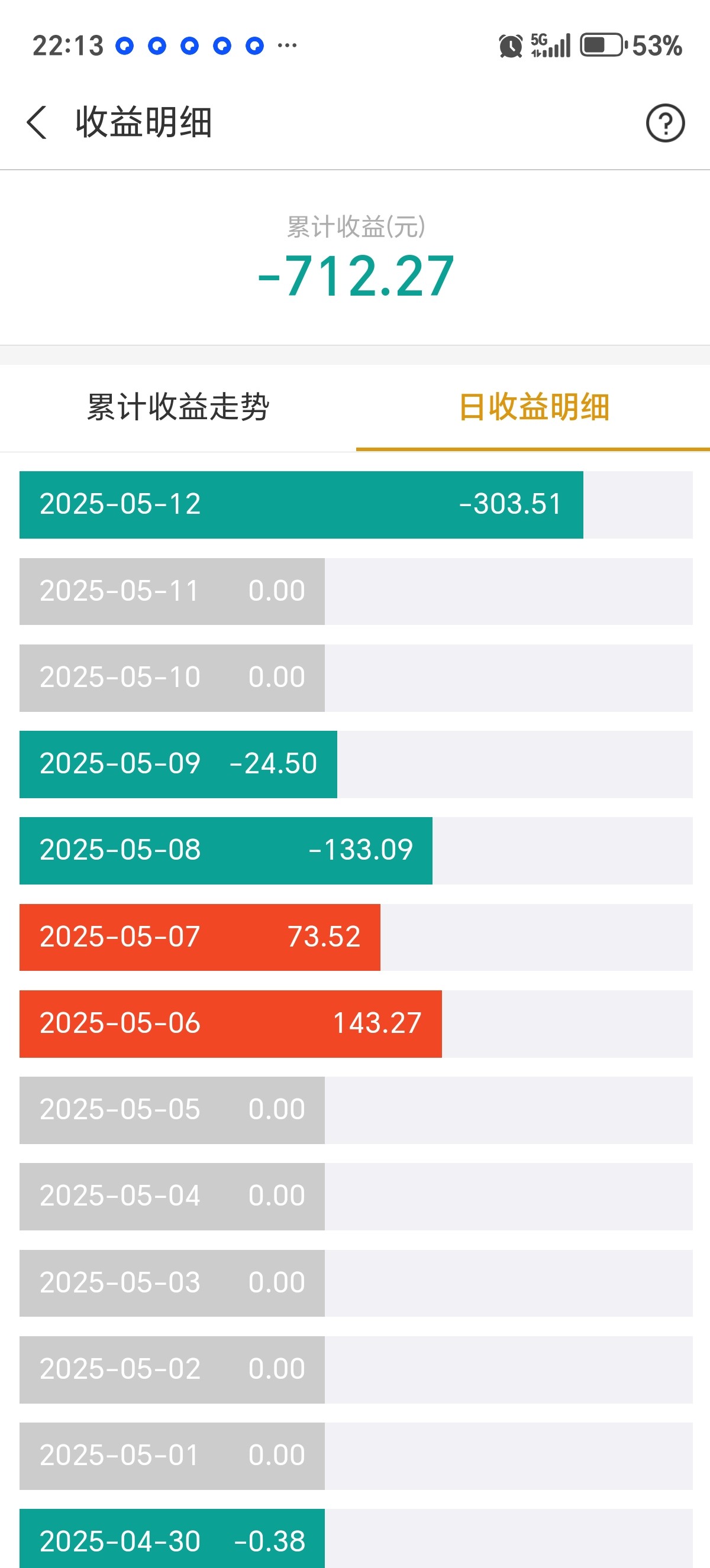Select the 日收益明细 tab

pyautogui.click(x=534, y=407)
